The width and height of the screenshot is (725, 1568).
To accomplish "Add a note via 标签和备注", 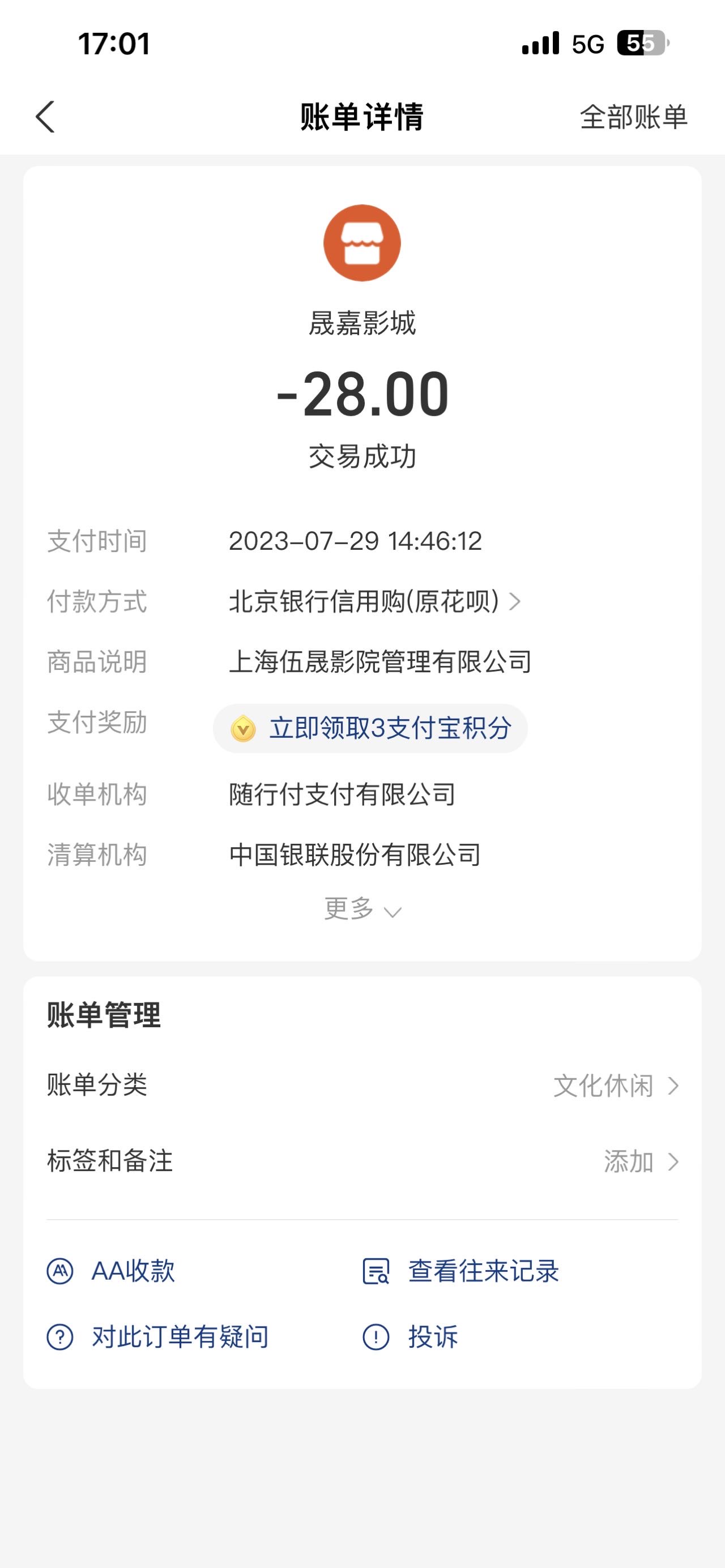I will [x=362, y=1161].
